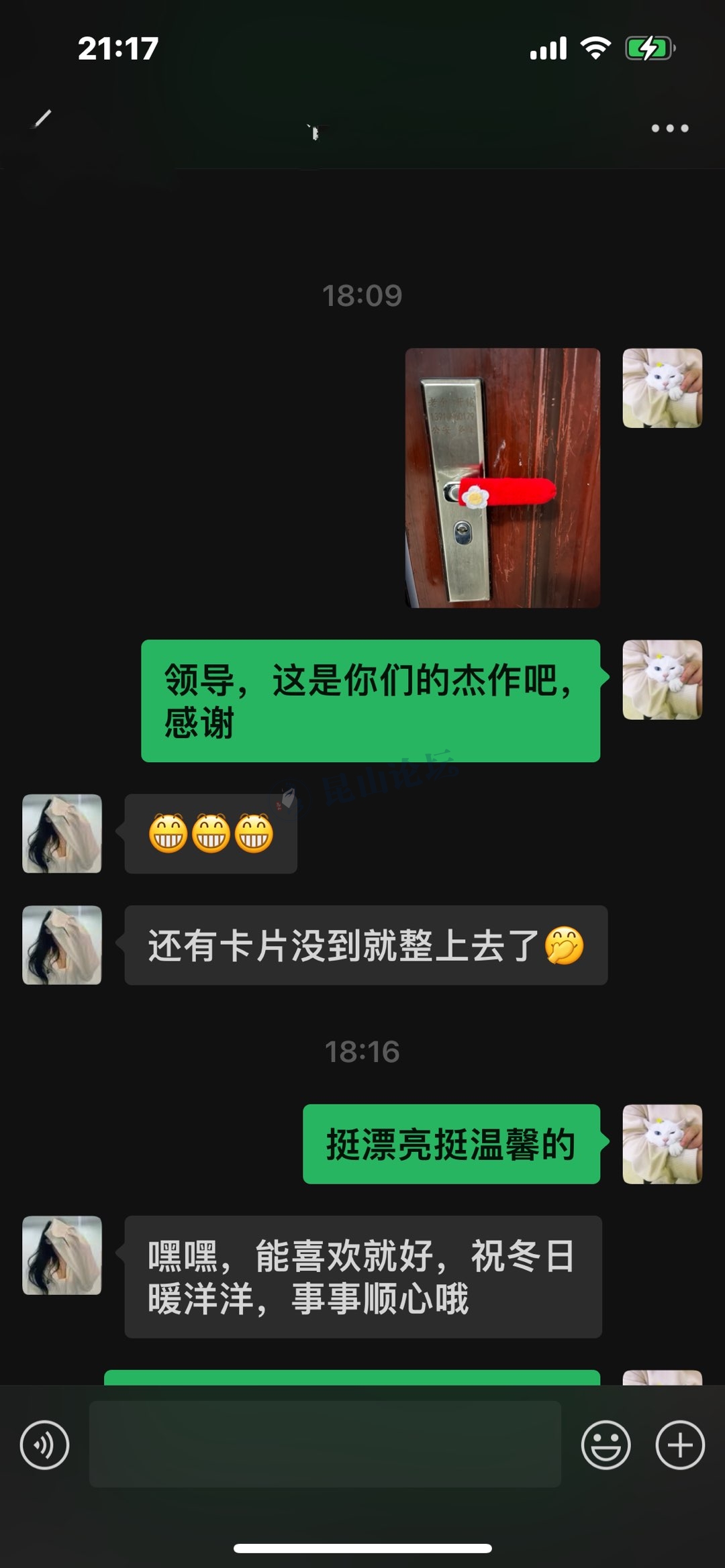Focus the message text input field
725x1568 pixels.
325,1444
